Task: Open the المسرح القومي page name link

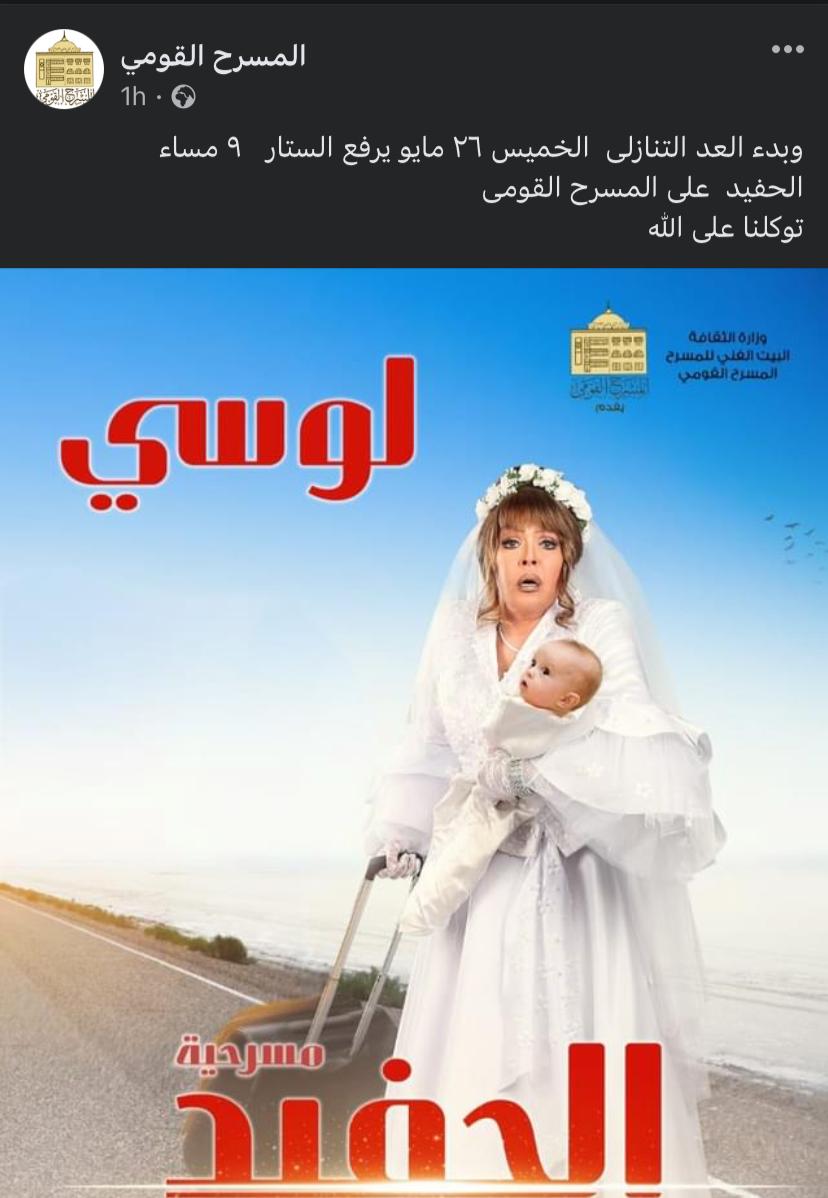Action: click(213, 57)
